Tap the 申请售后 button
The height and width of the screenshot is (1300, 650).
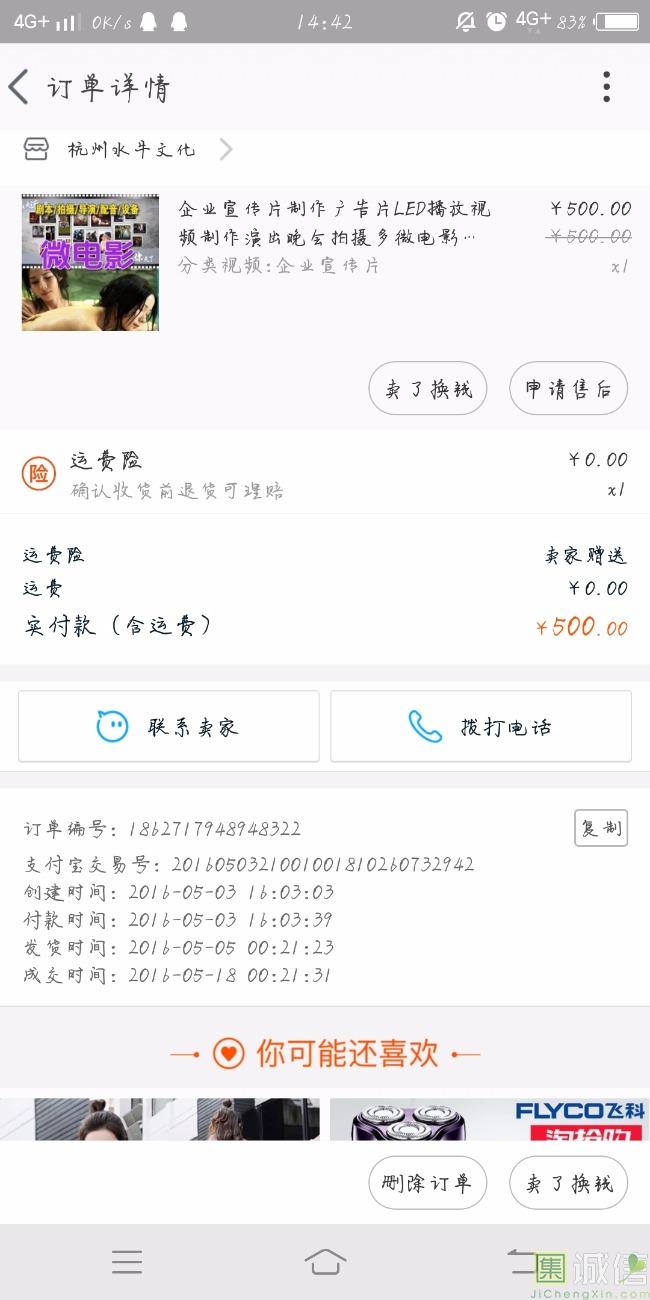coord(568,389)
